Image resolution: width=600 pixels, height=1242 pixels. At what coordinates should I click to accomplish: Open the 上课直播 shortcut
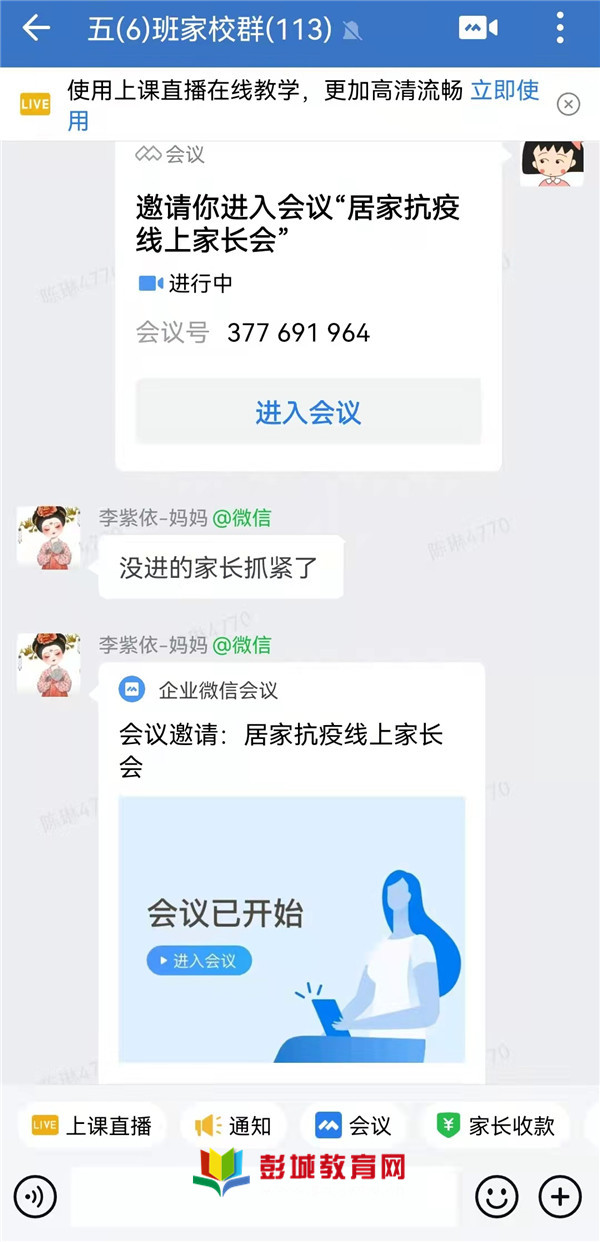[x=92, y=1126]
